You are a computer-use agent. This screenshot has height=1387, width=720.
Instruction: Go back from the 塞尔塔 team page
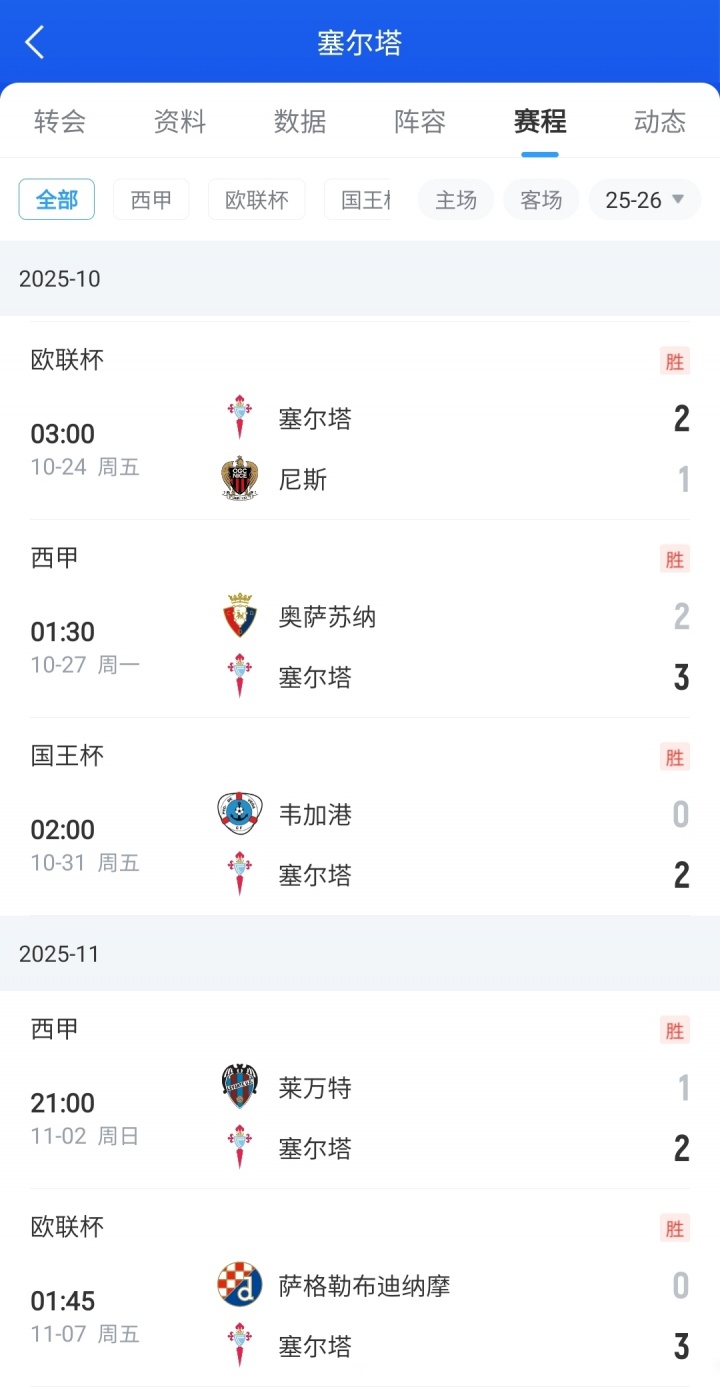[35, 42]
